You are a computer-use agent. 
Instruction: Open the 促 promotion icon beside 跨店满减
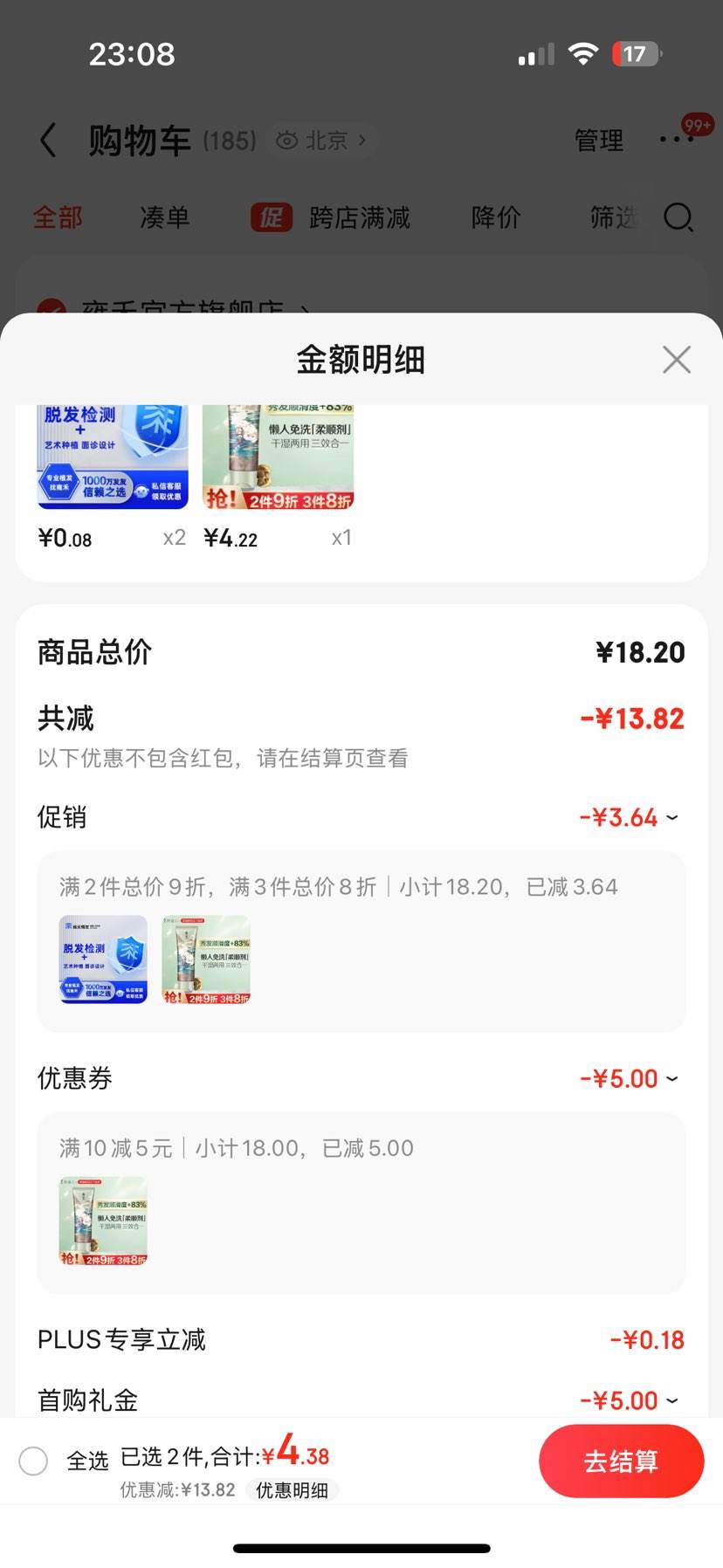272,218
